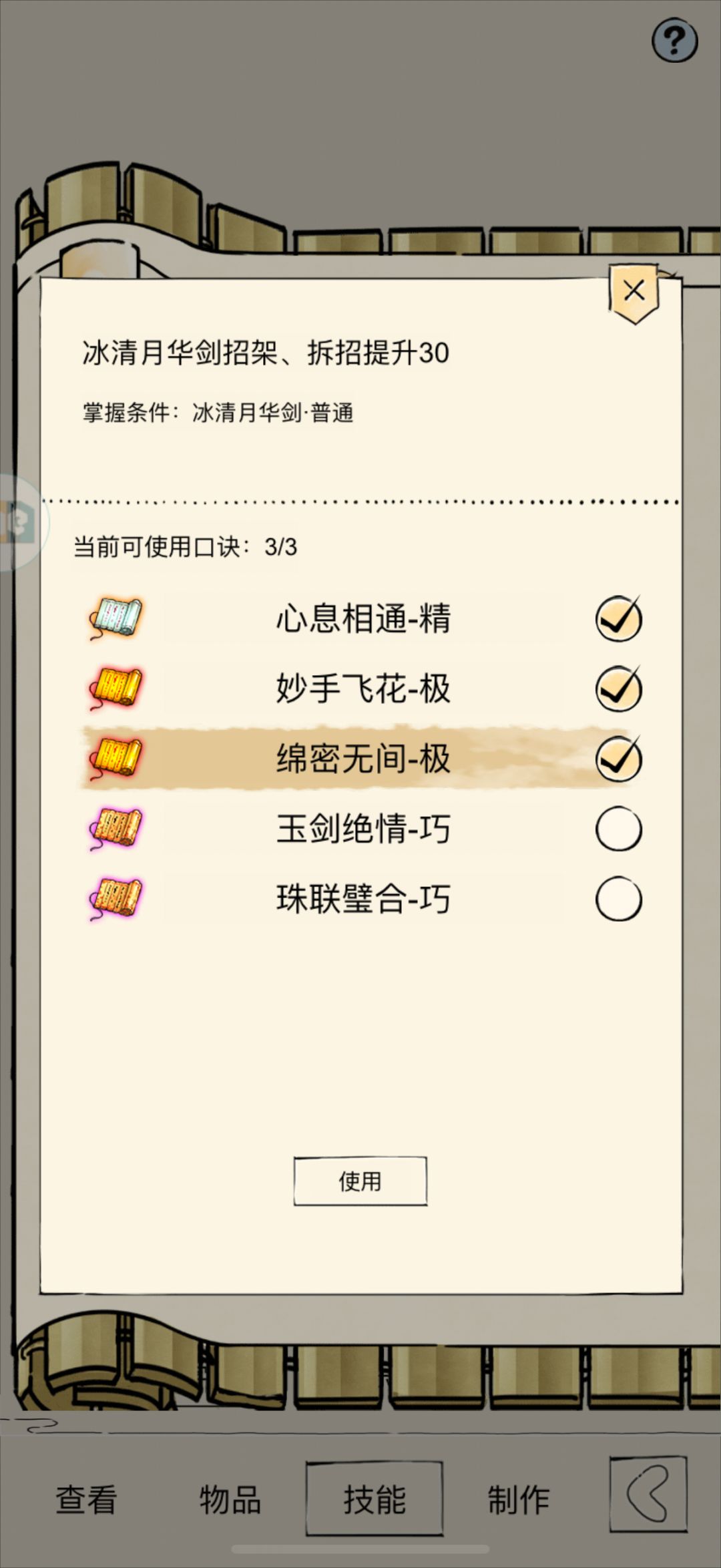Check the 玉剑绝情-巧 checkbox
This screenshot has width=721, height=1568.
click(619, 829)
